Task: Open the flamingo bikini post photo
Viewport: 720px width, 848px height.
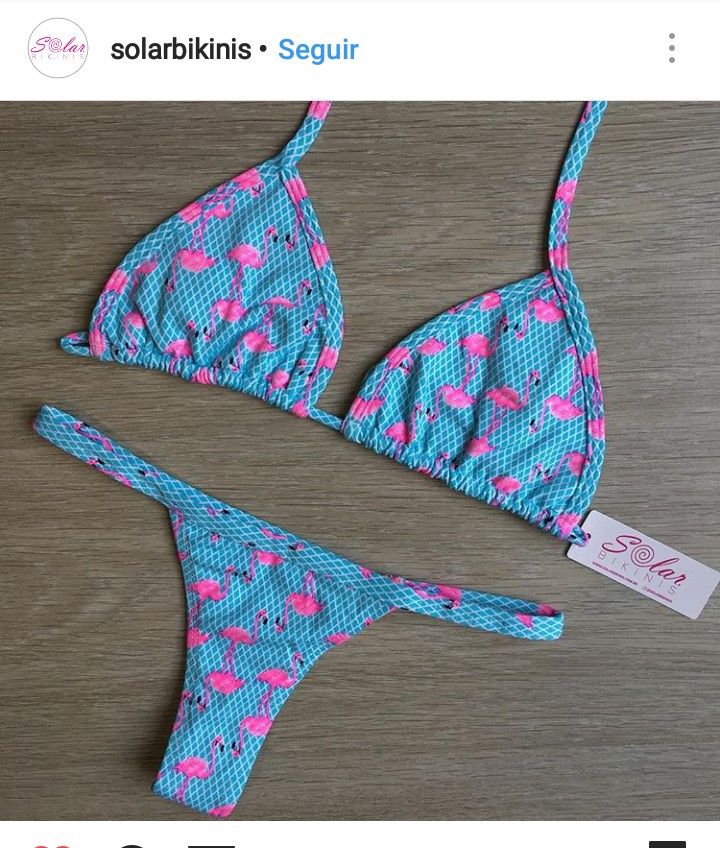Action: tap(360, 460)
